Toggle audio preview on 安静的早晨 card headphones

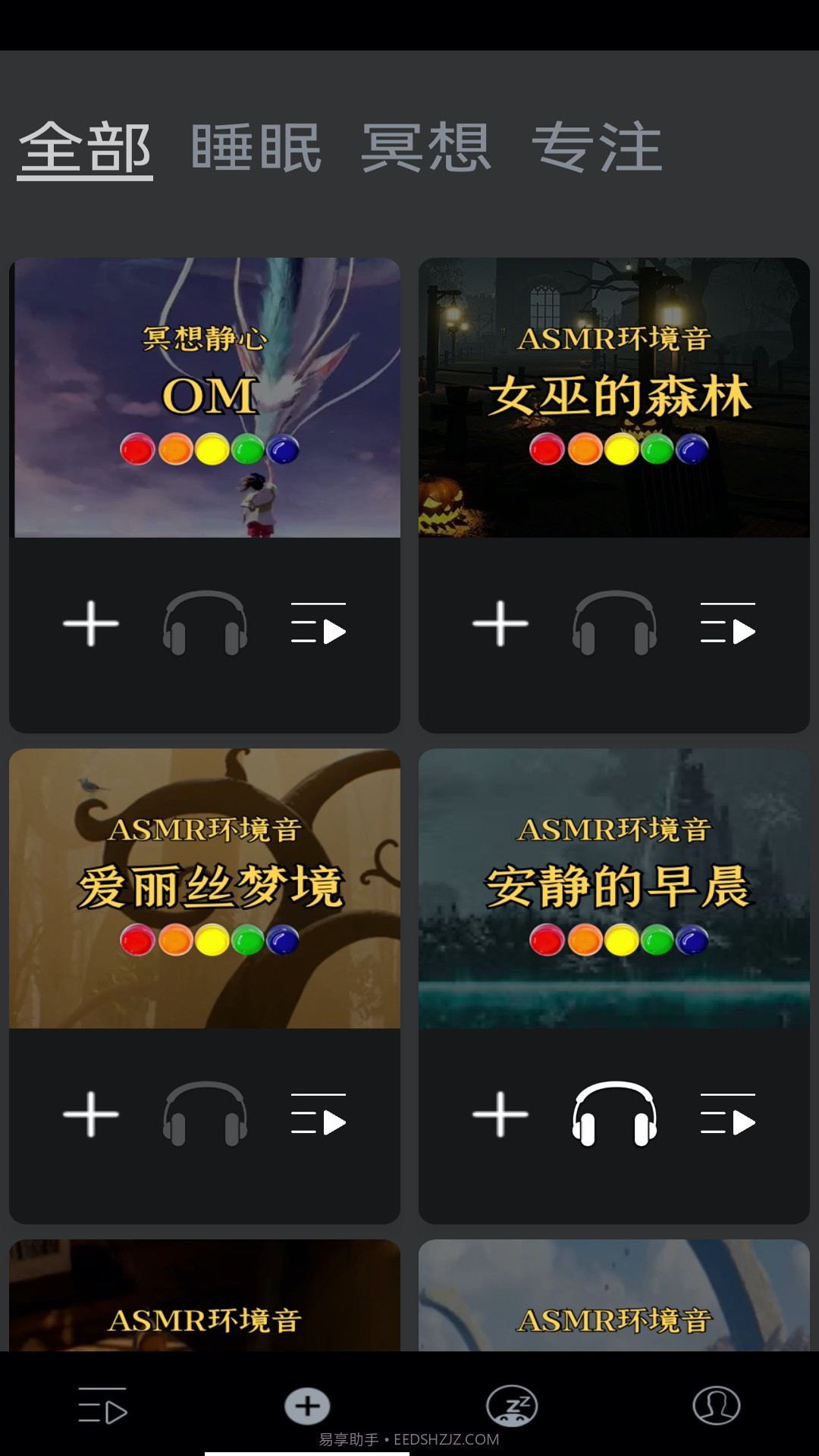(614, 1113)
